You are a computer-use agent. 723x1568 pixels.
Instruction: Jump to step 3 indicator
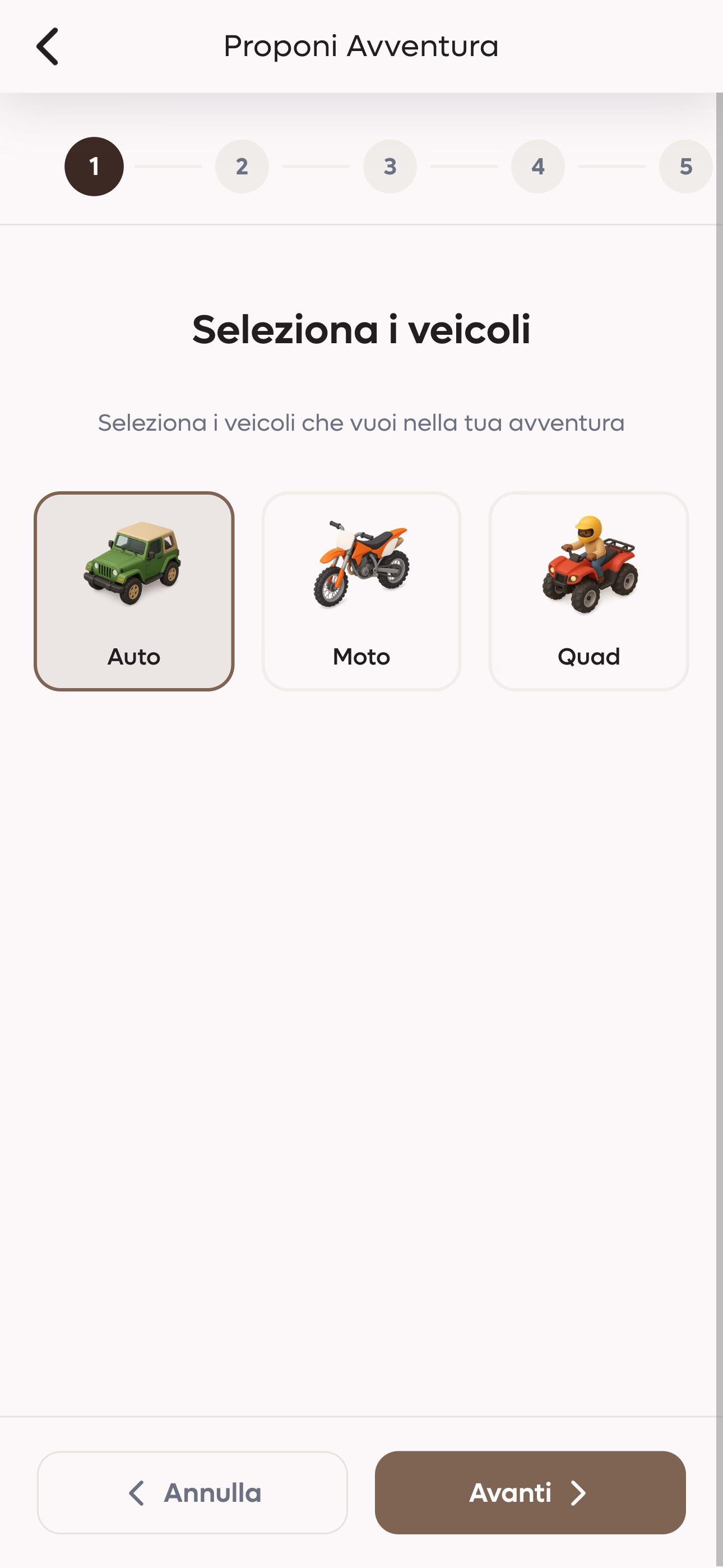pyautogui.click(x=390, y=167)
